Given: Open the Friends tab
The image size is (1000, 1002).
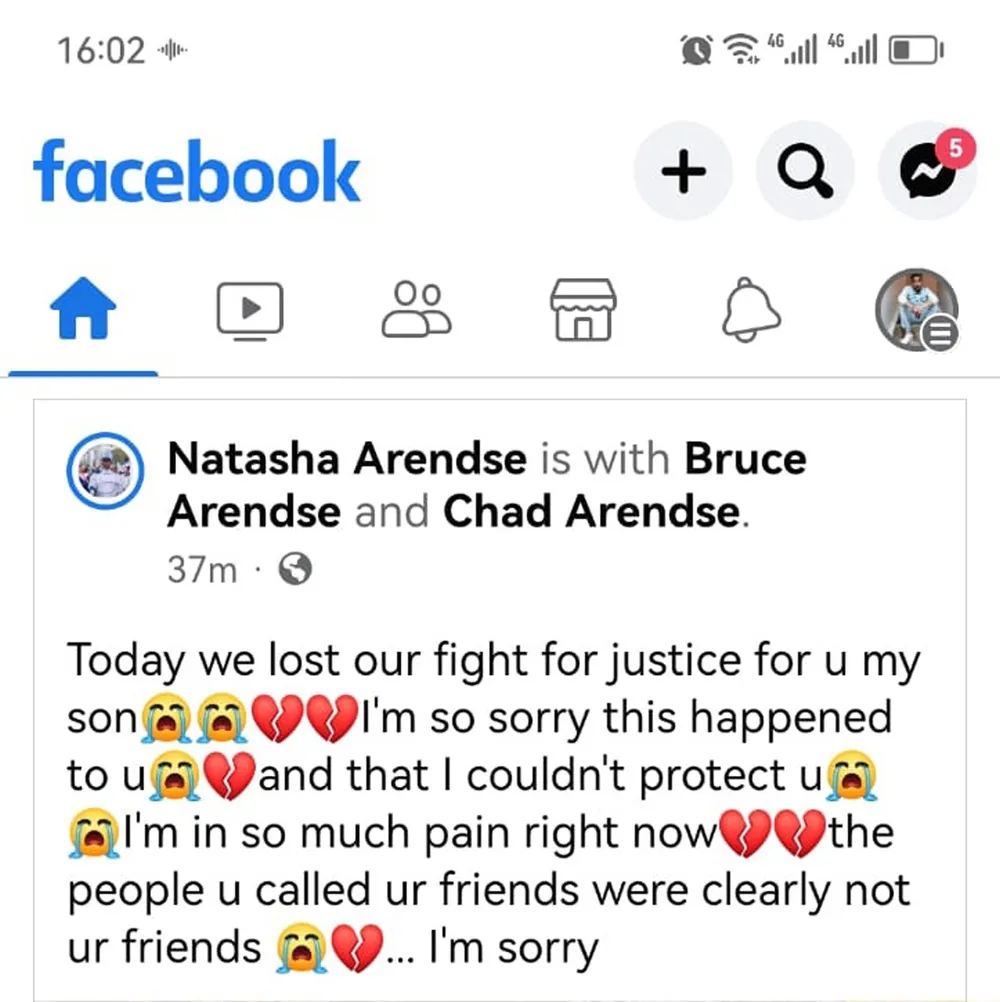Looking at the screenshot, I should coord(416,310).
